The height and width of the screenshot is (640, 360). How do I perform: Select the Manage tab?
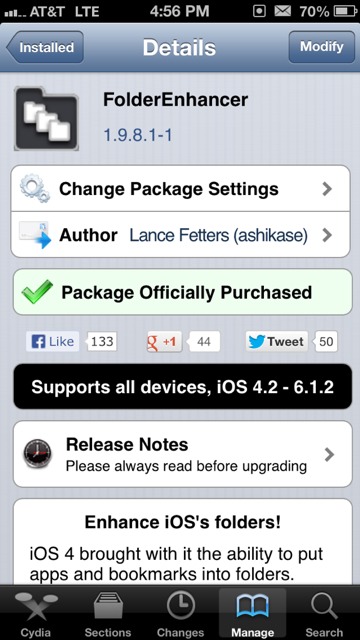[252, 614]
